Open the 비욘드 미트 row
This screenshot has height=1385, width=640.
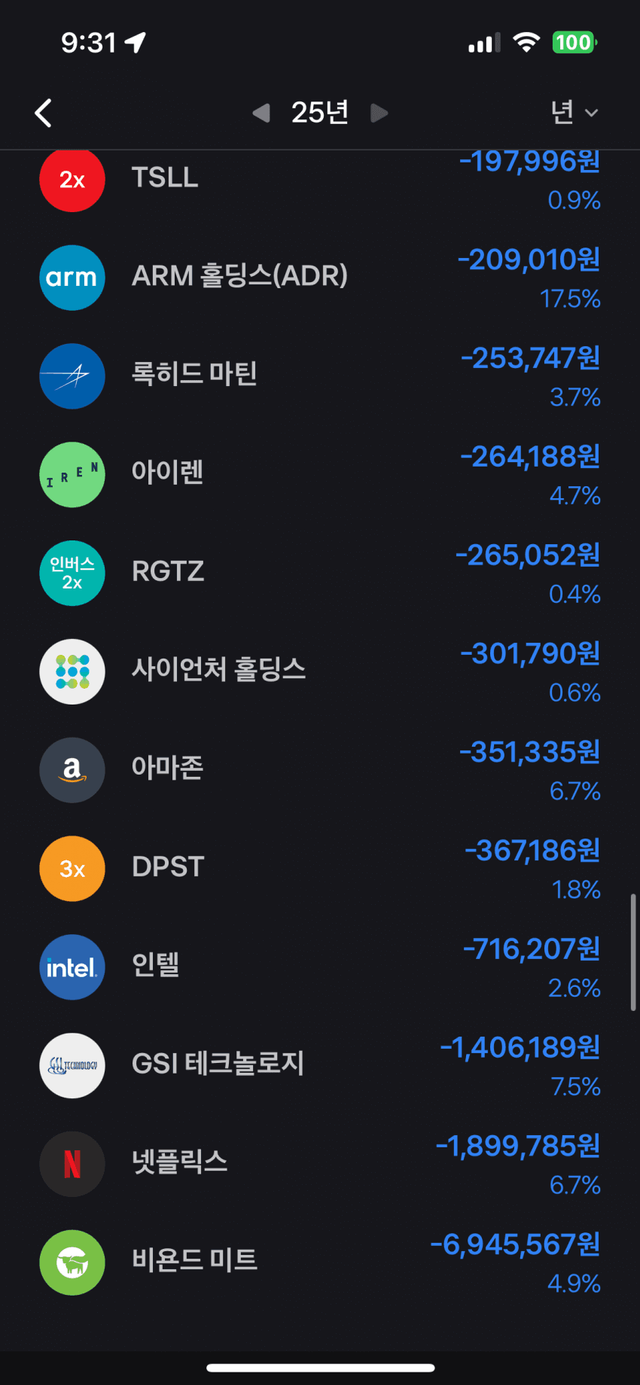pyautogui.click(x=320, y=1262)
